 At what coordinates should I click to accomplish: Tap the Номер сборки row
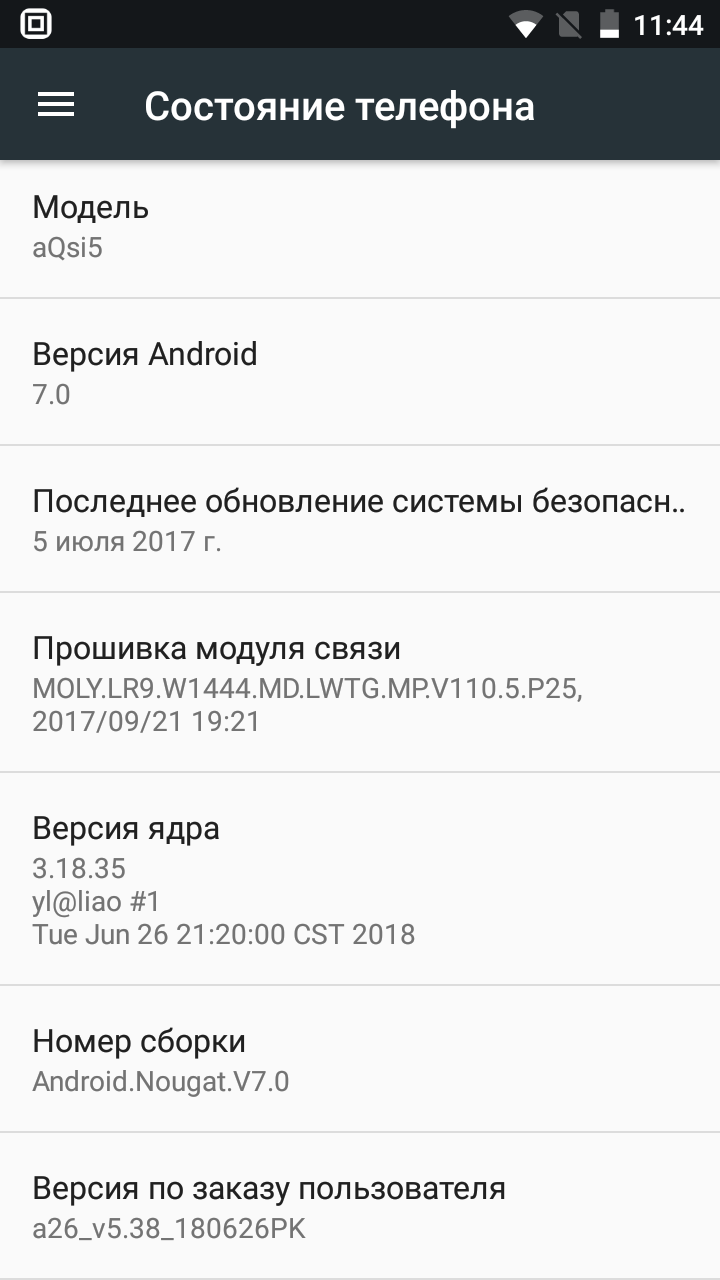[x=360, y=1059]
